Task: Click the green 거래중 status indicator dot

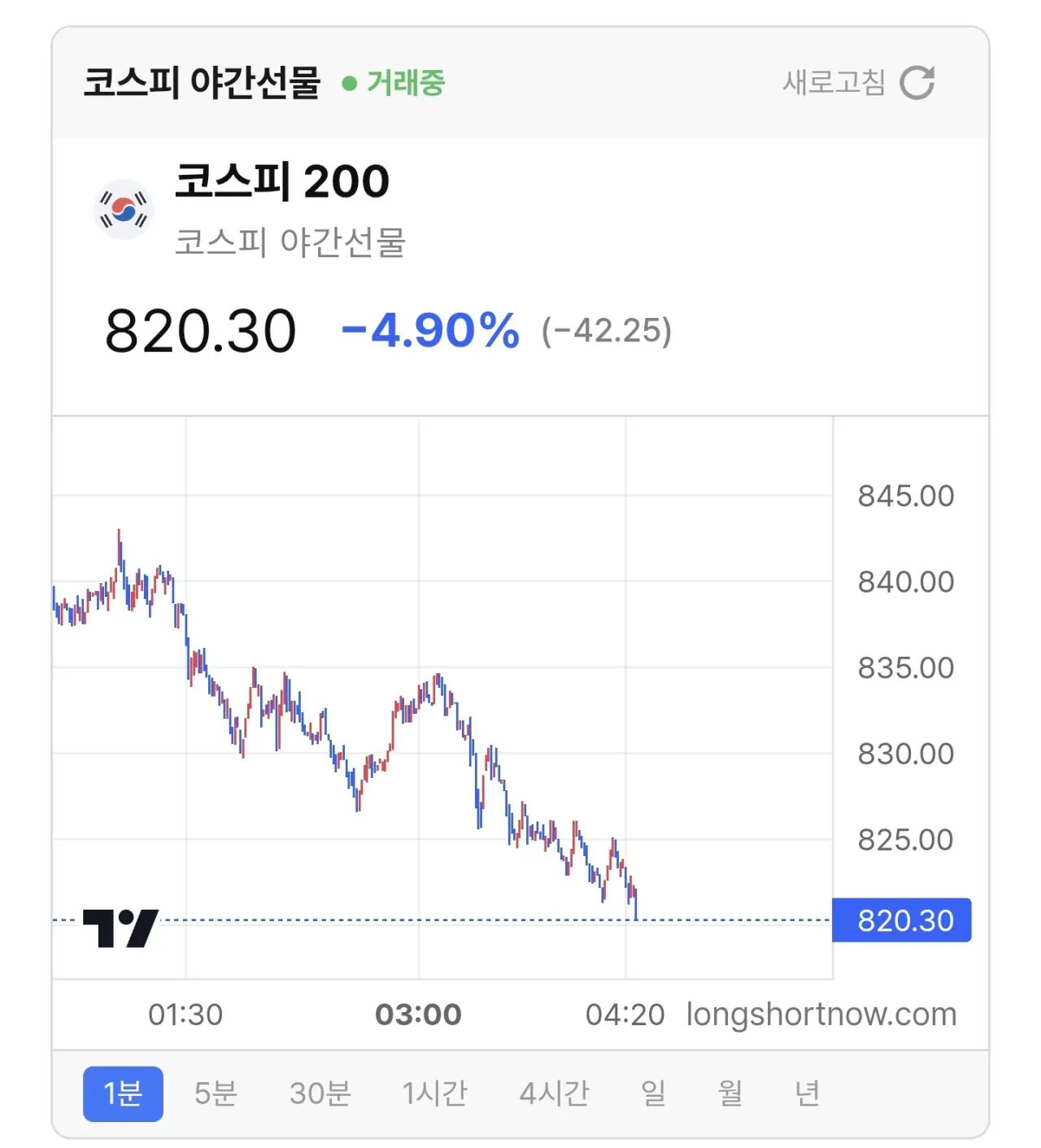Action: [350, 81]
